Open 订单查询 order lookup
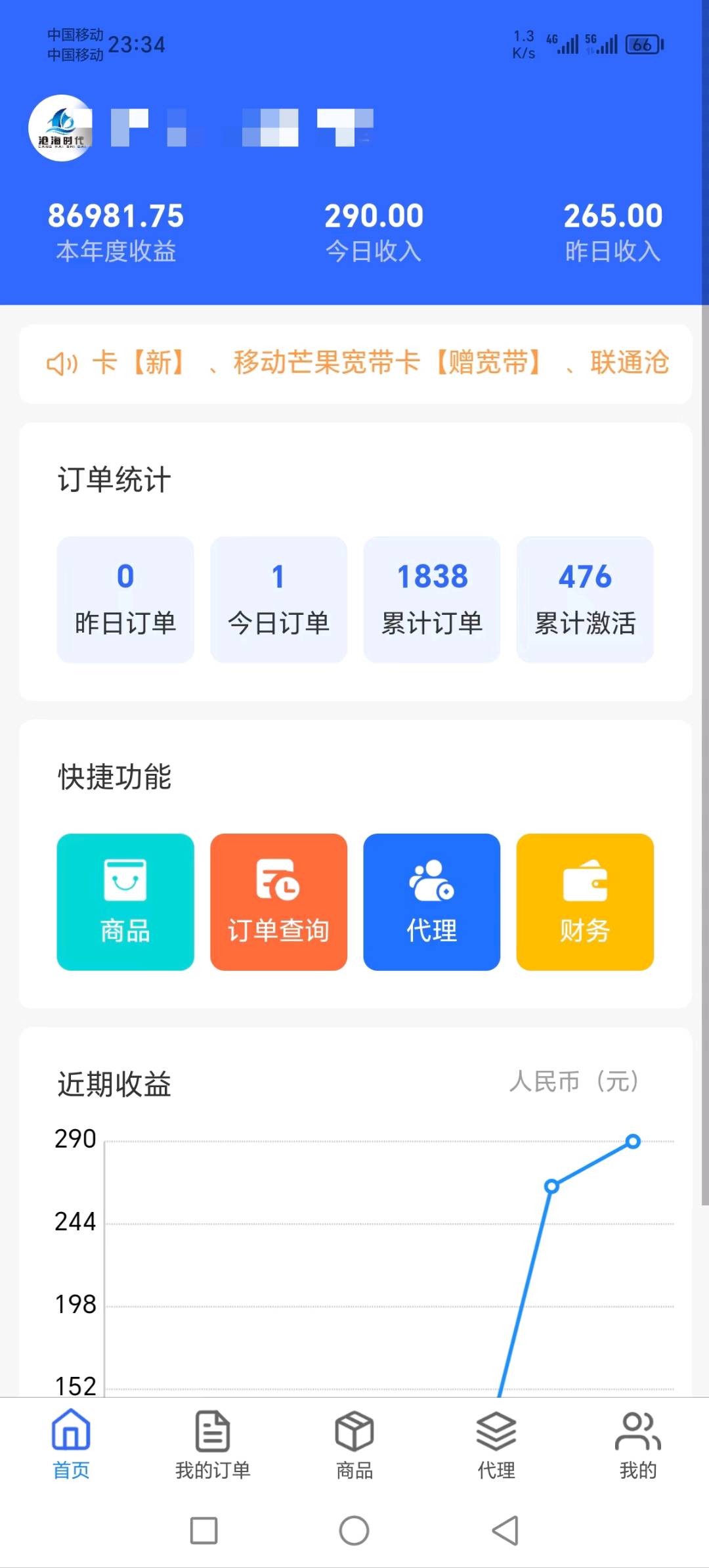This screenshot has width=709, height=1568. [x=278, y=901]
